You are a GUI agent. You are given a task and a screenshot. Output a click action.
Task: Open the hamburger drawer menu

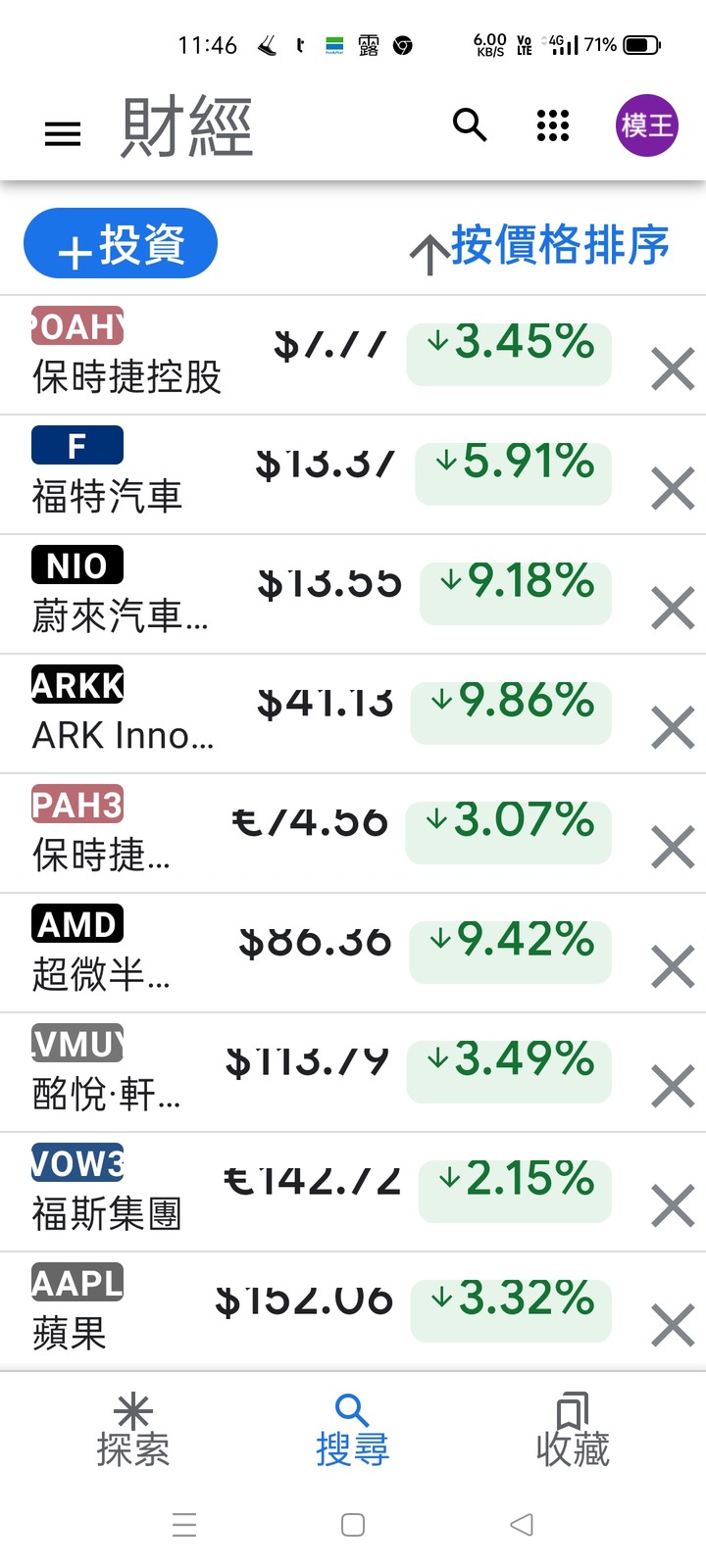[63, 133]
